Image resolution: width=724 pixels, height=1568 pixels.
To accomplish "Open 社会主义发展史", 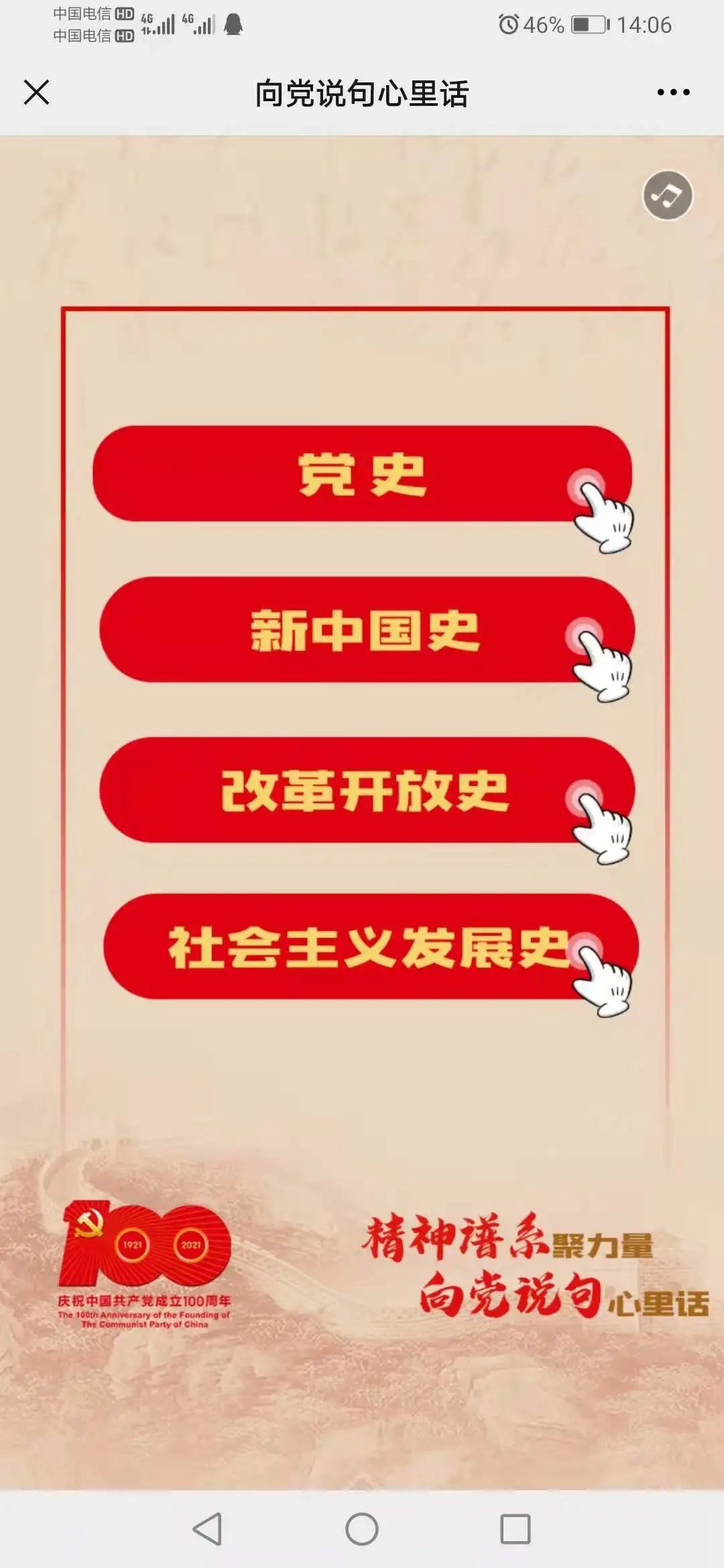I will 369,947.
